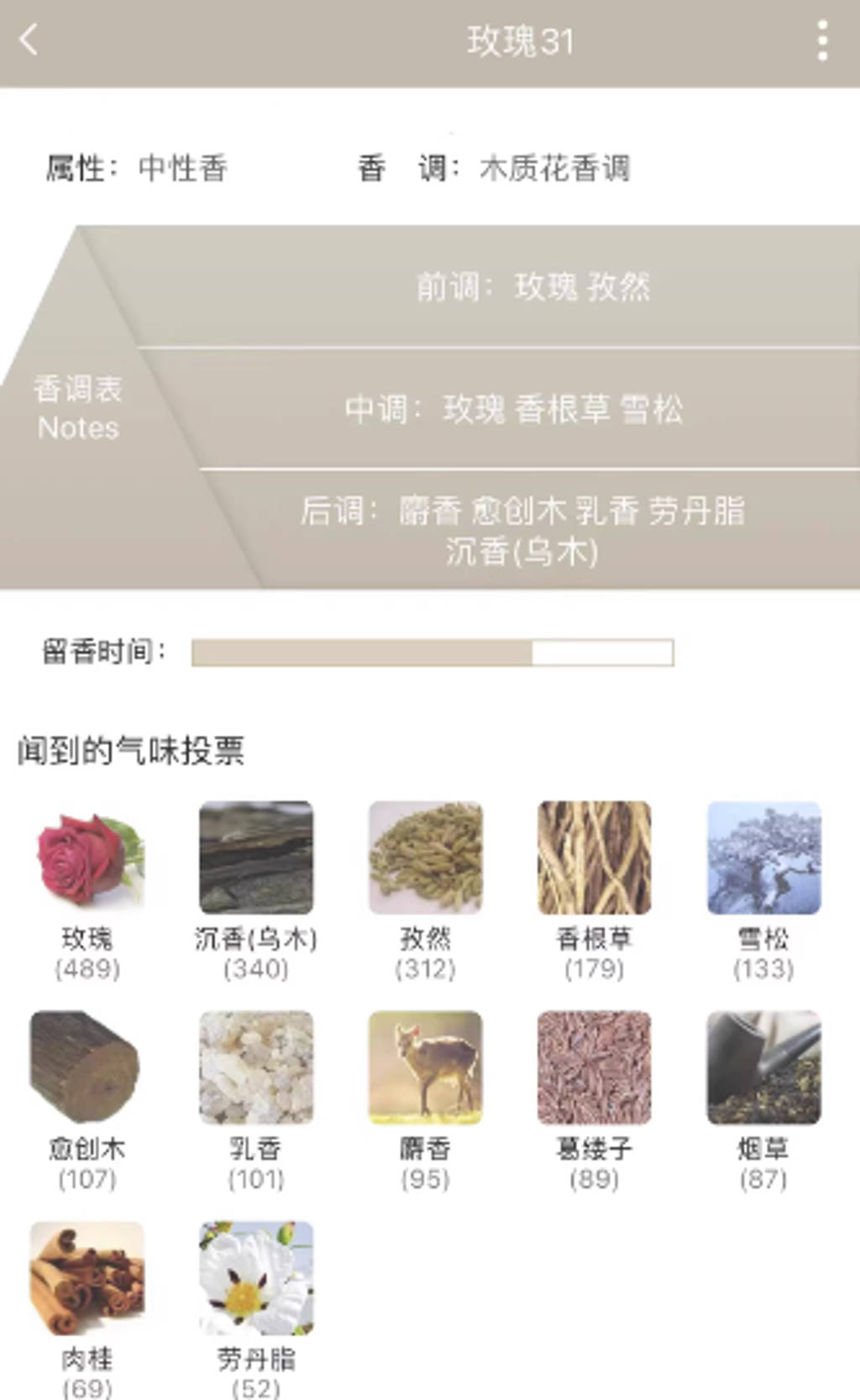
Task: Choose the 劳丹脂 scent tile
Action: coord(256,1278)
